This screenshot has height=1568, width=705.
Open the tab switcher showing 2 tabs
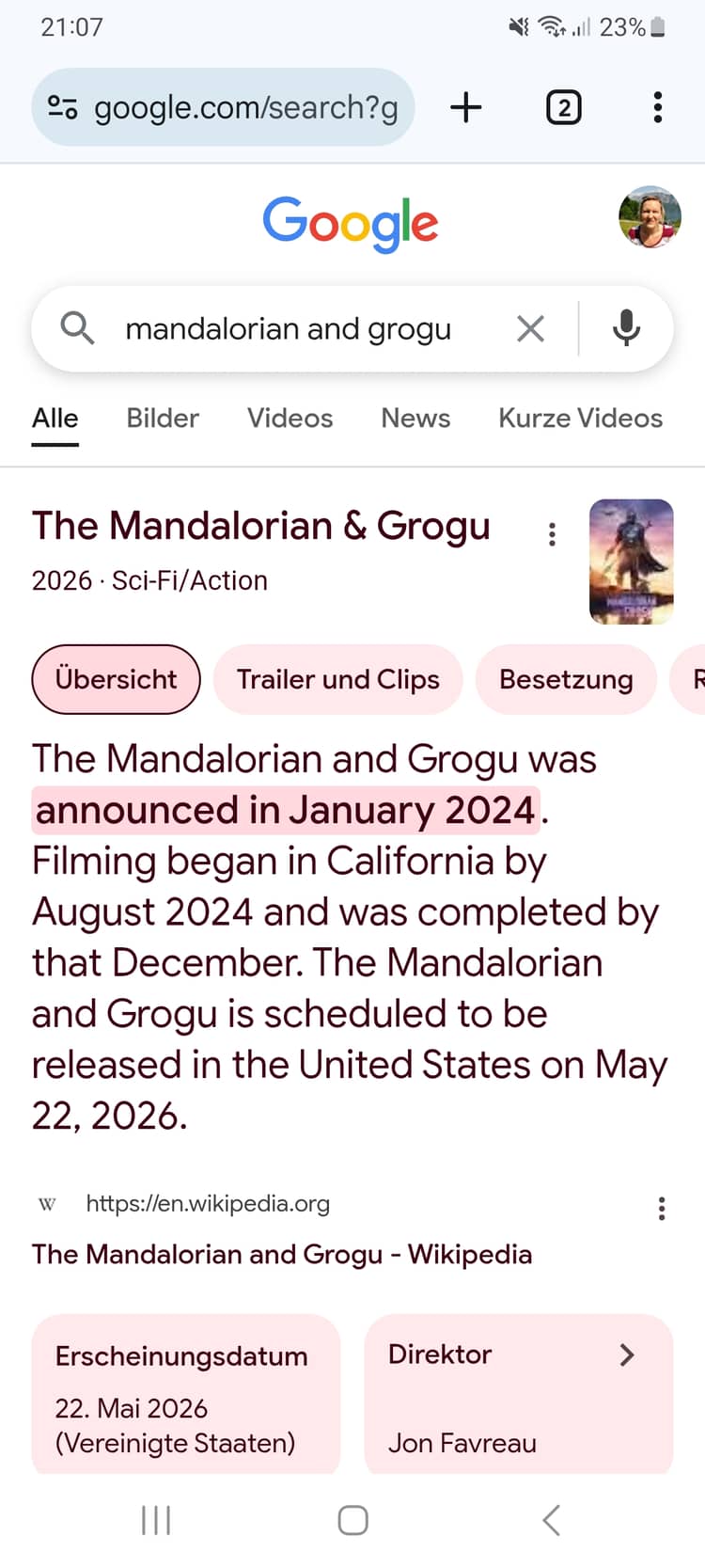(563, 107)
